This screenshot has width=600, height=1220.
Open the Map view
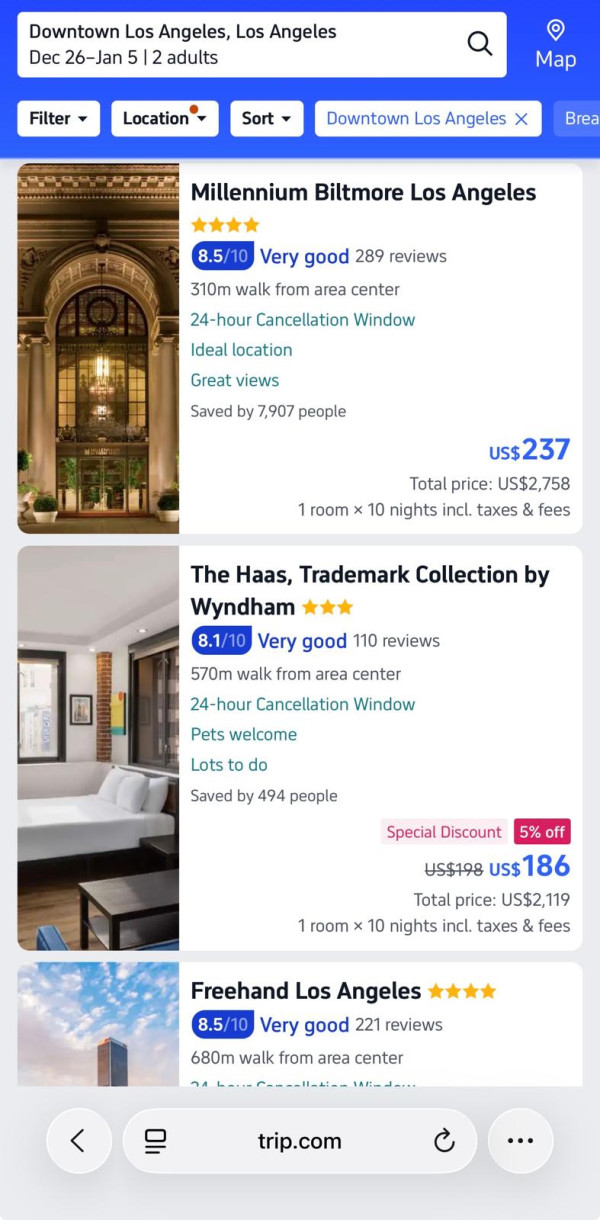pyautogui.click(x=555, y=45)
